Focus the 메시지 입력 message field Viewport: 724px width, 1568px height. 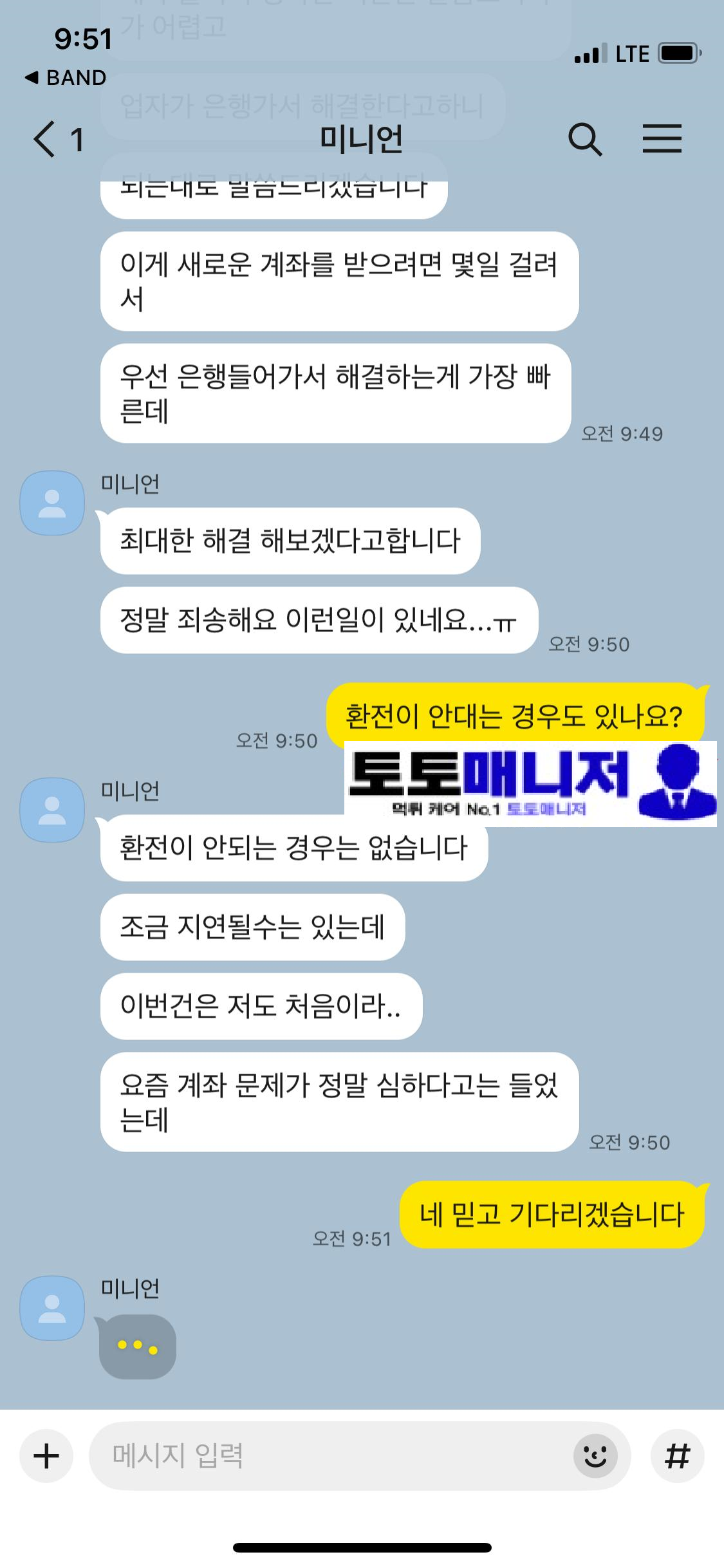point(322,1456)
